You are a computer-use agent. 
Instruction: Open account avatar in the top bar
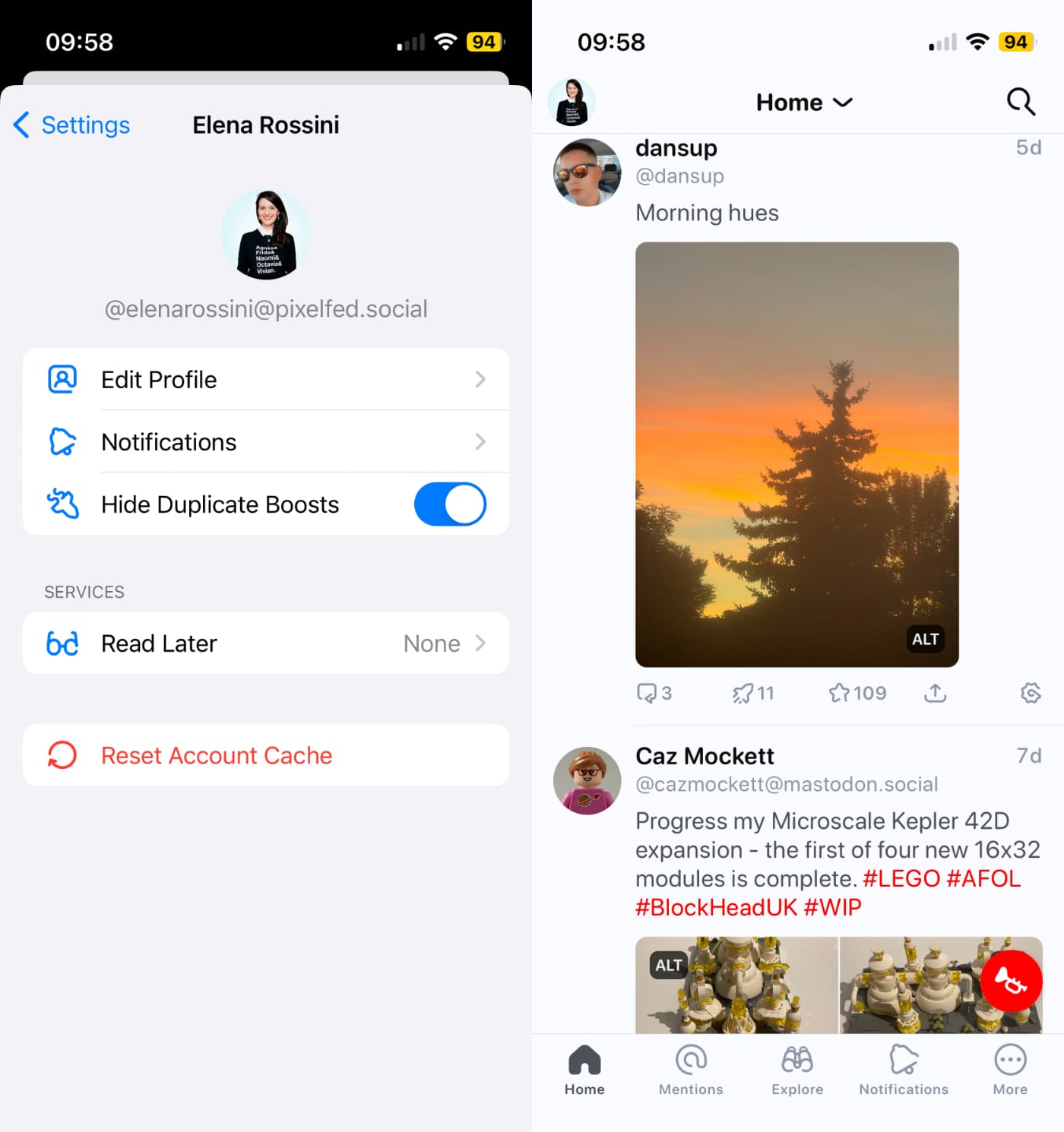[x=572, y=102]
